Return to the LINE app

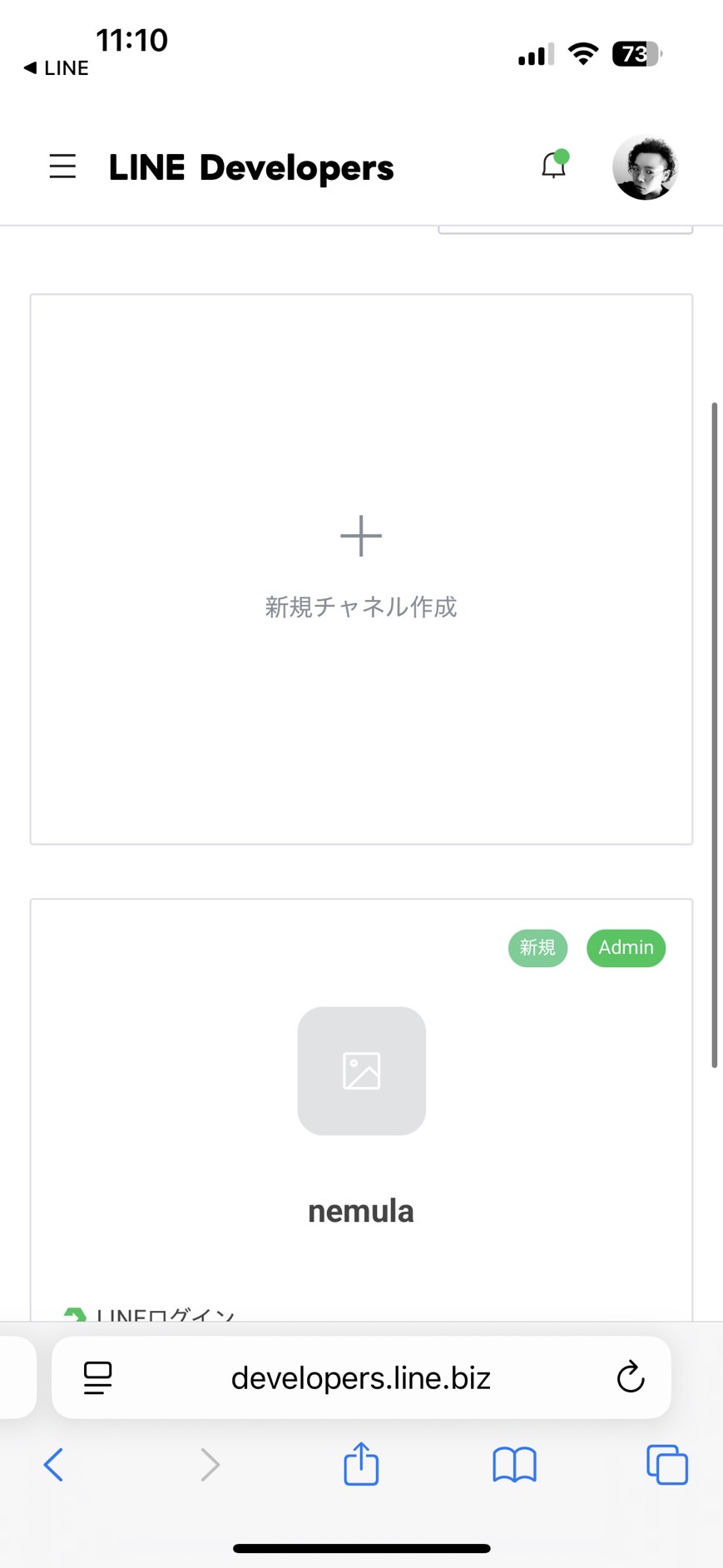(56, 68)
